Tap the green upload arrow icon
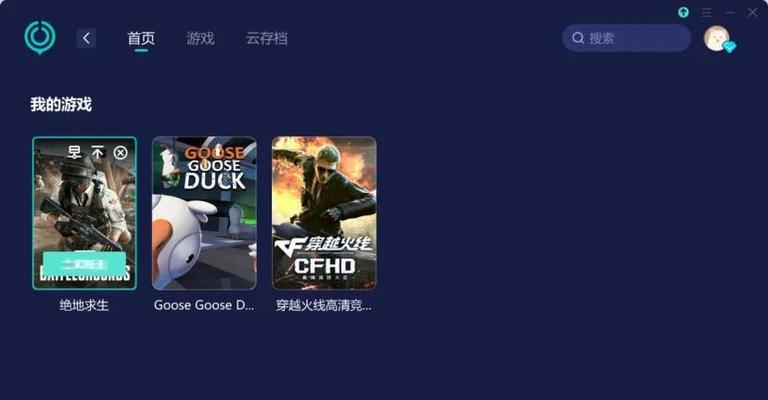The height and width of the screenshot is (400, 768). coord(683,12)
